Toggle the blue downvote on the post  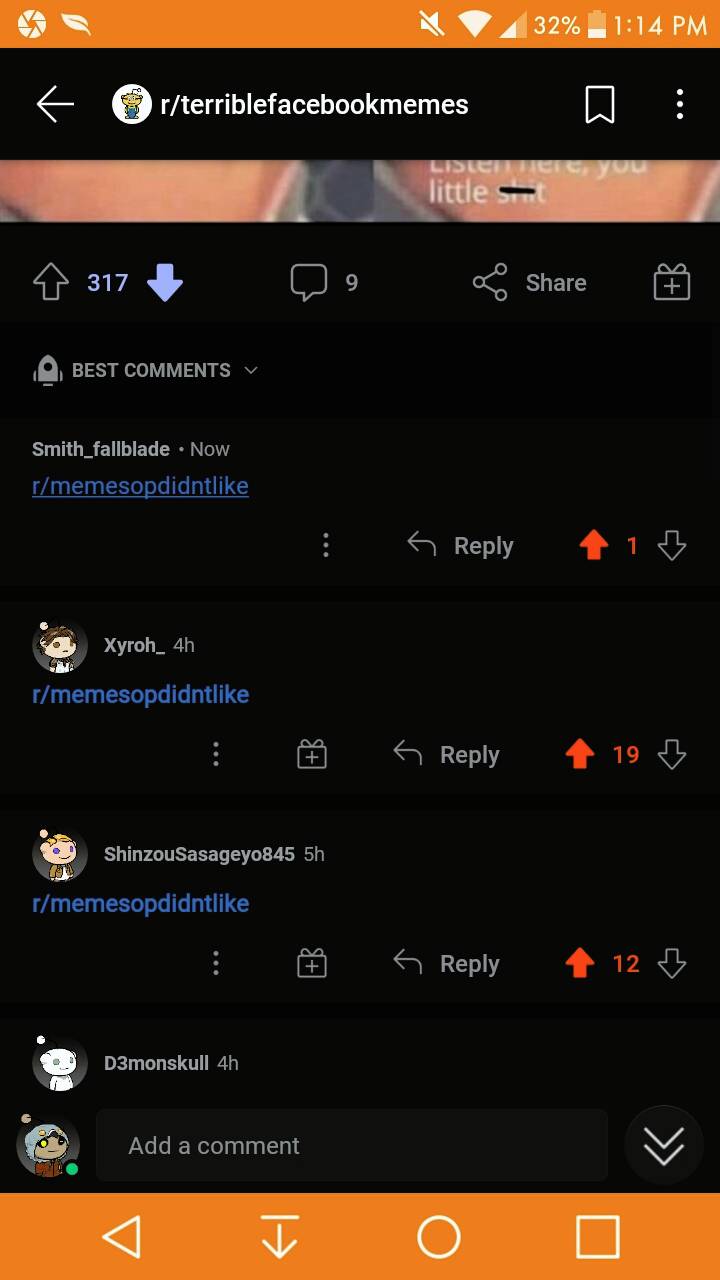[x=165, y=283]
